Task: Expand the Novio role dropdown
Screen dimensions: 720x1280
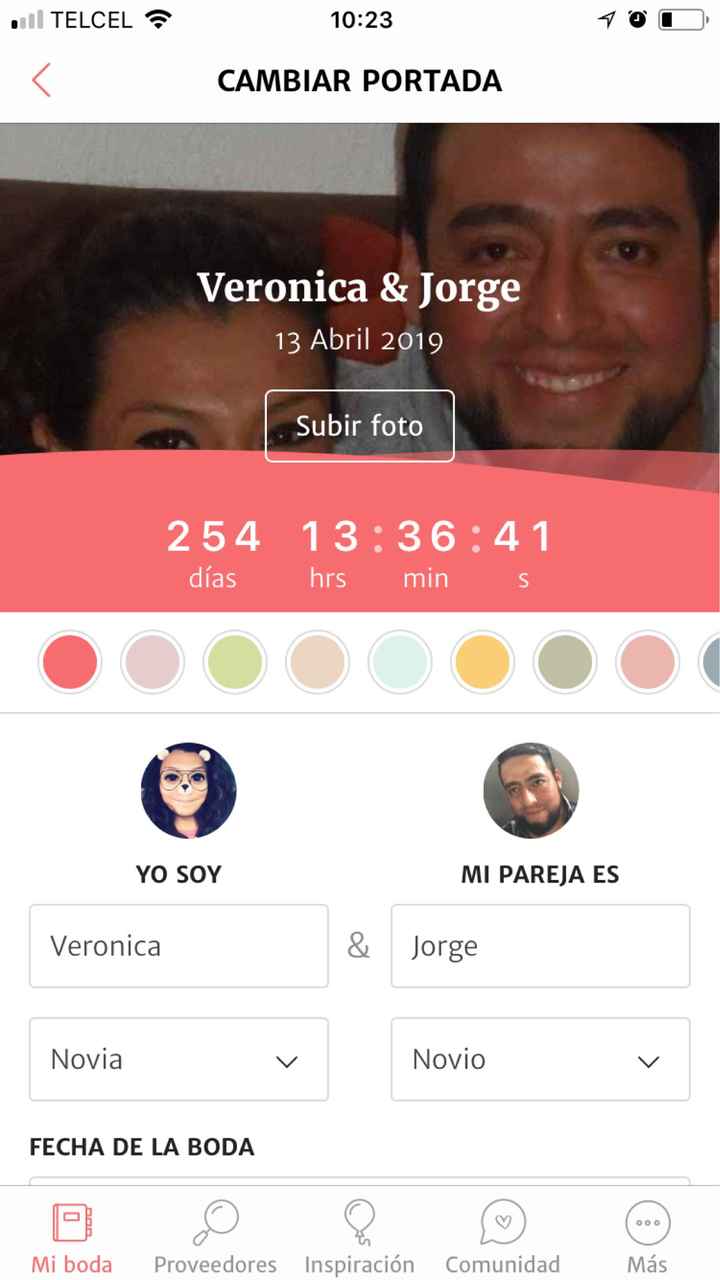Action: tap(540, 1059)
